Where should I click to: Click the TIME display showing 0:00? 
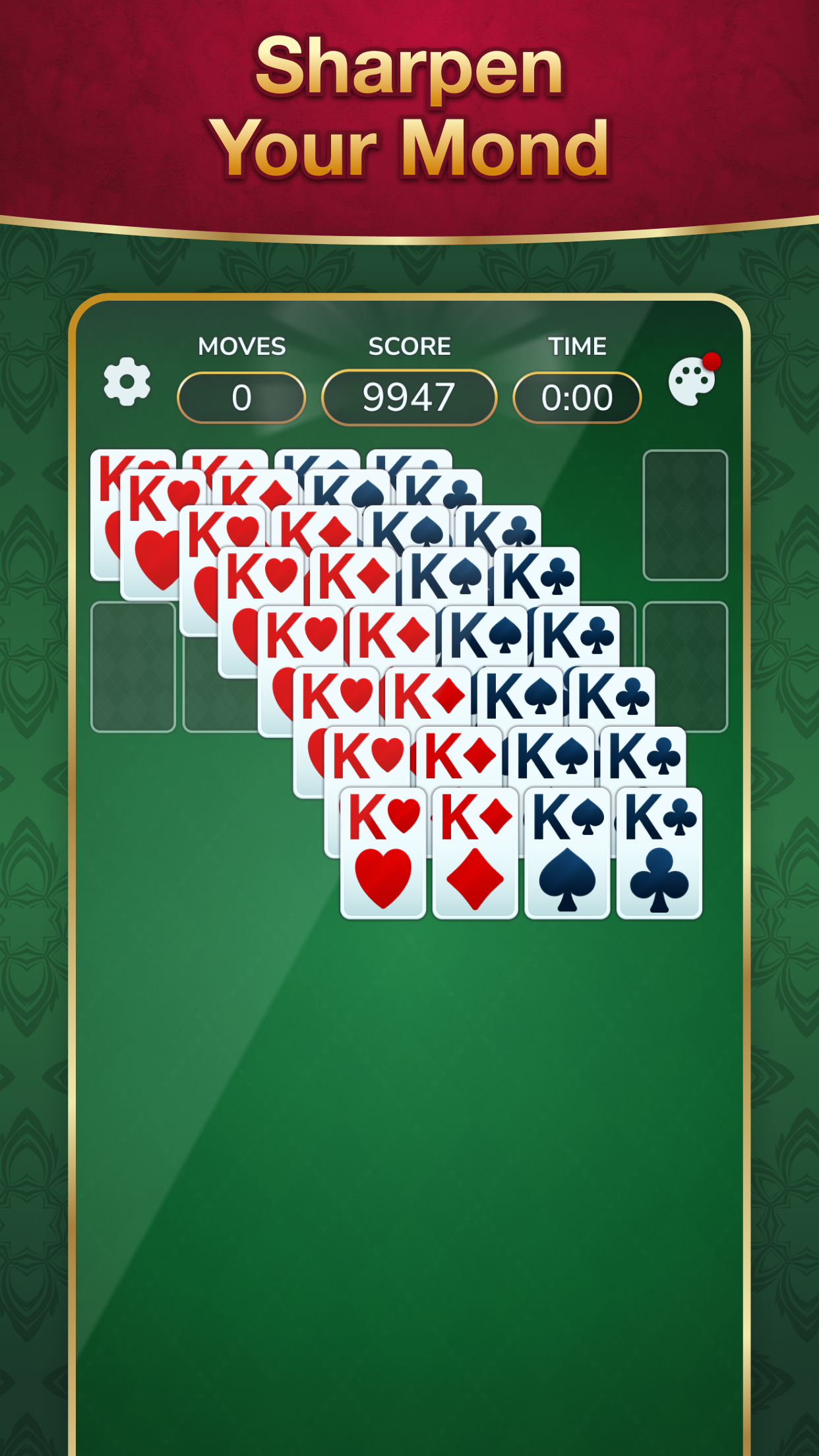(578, 396)
